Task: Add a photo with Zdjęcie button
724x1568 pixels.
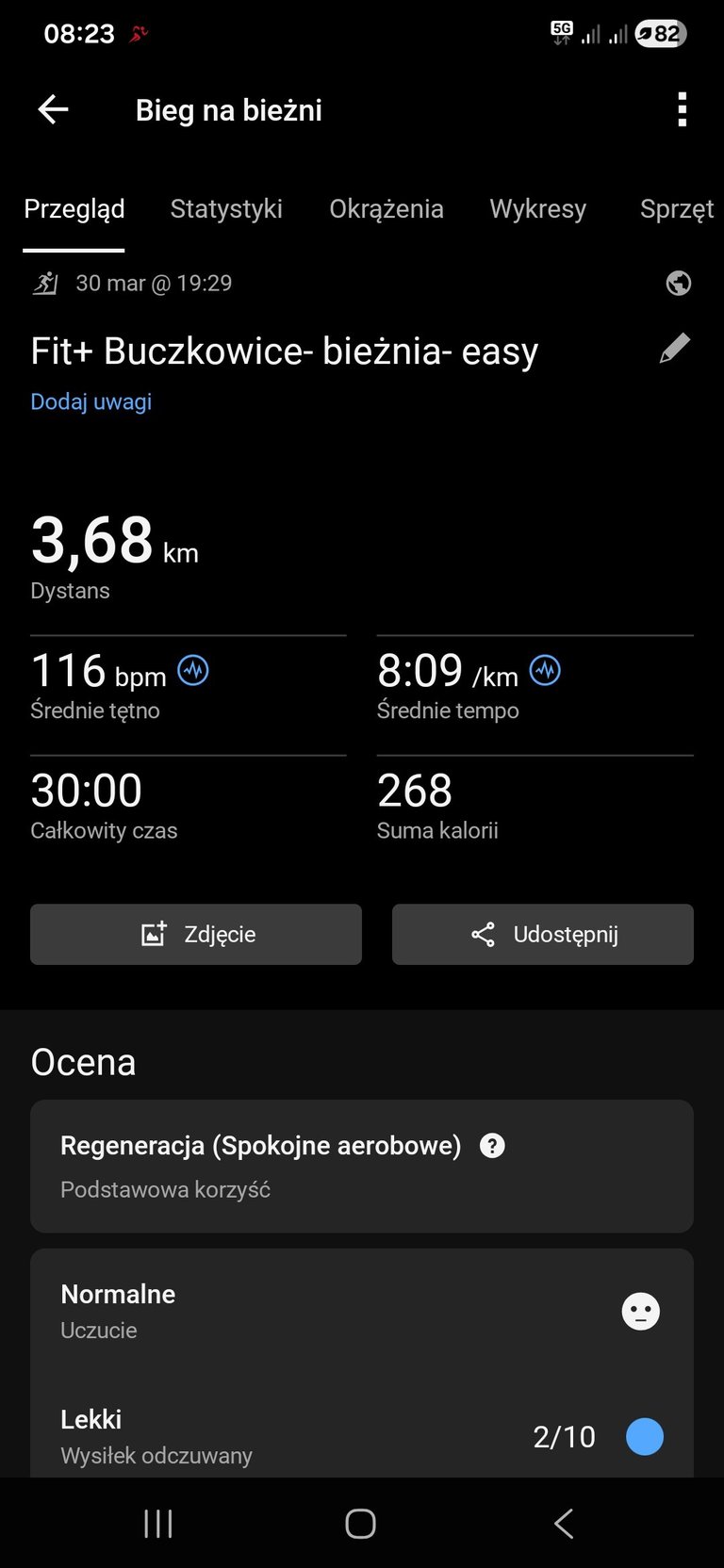Action: tap(196, 934)
